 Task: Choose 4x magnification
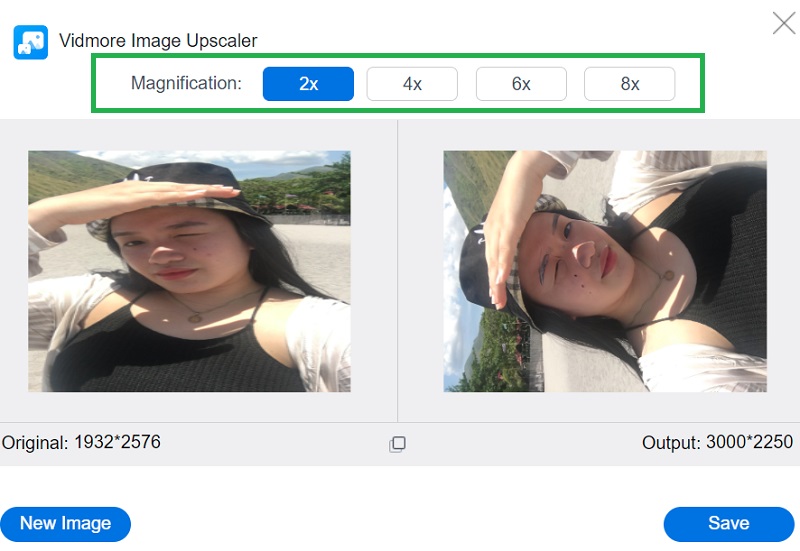[x=412, y=84]
